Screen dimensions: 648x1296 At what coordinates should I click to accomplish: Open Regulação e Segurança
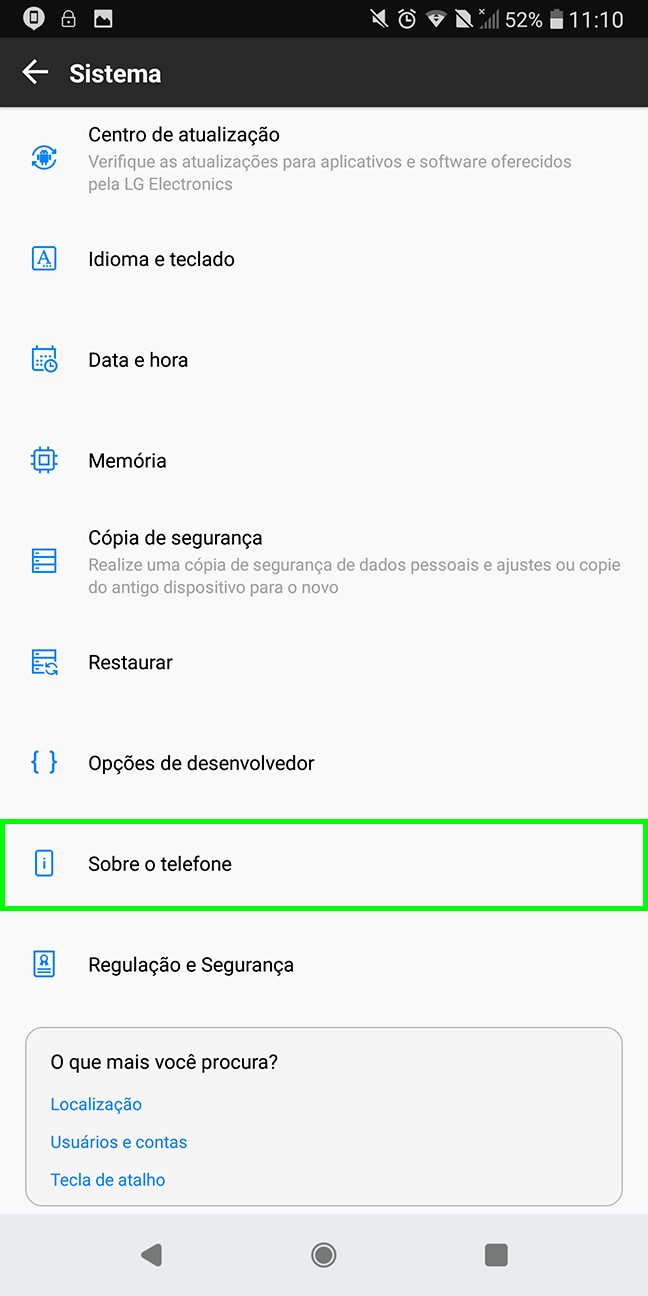[x=324, y=965]
